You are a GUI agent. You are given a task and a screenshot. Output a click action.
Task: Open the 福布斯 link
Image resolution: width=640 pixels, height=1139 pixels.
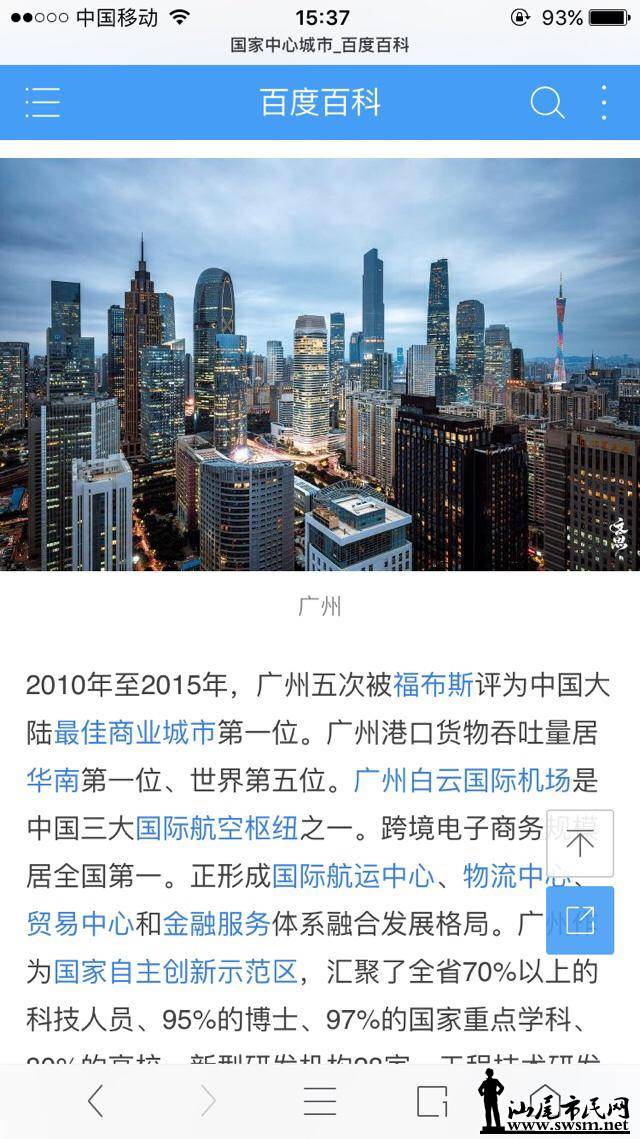[x=433, y=685]
